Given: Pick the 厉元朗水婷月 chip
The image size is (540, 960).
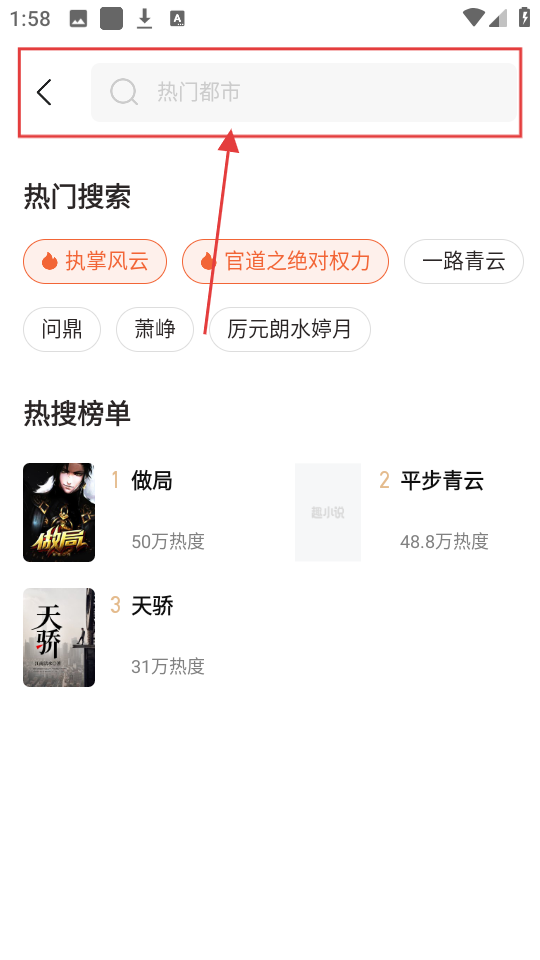Looking at the screenshot, I should click(x=290, y=329).
